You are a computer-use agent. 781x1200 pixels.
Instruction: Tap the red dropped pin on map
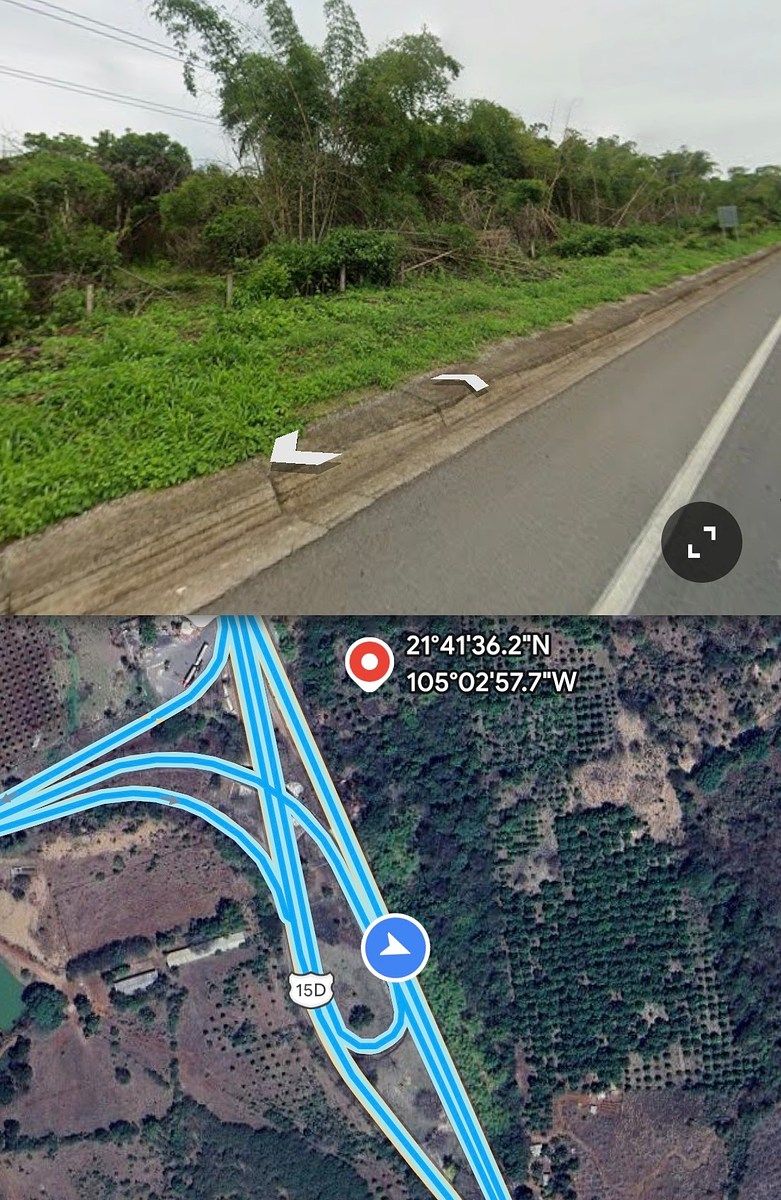(369, 664)
